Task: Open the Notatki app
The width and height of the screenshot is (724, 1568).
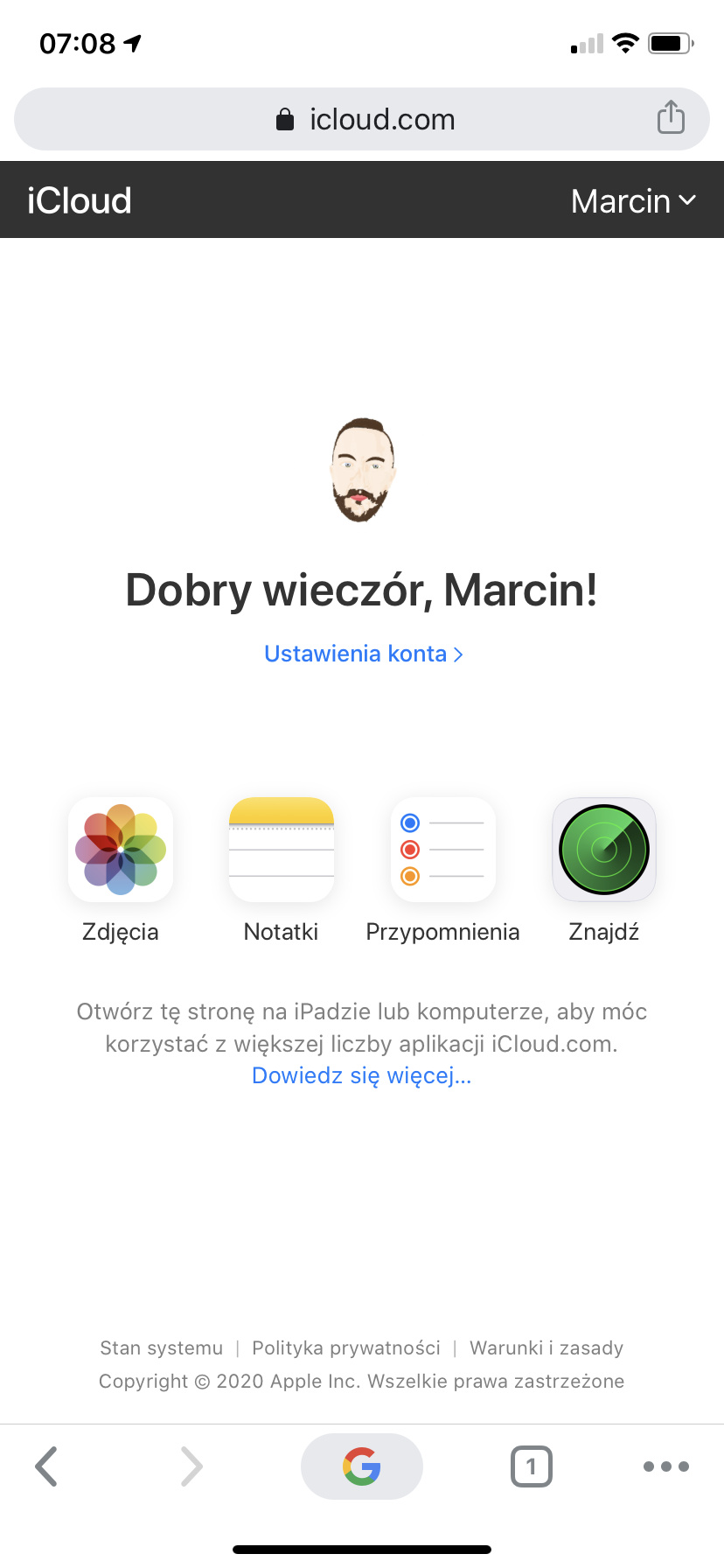Action: click(281, 850)
